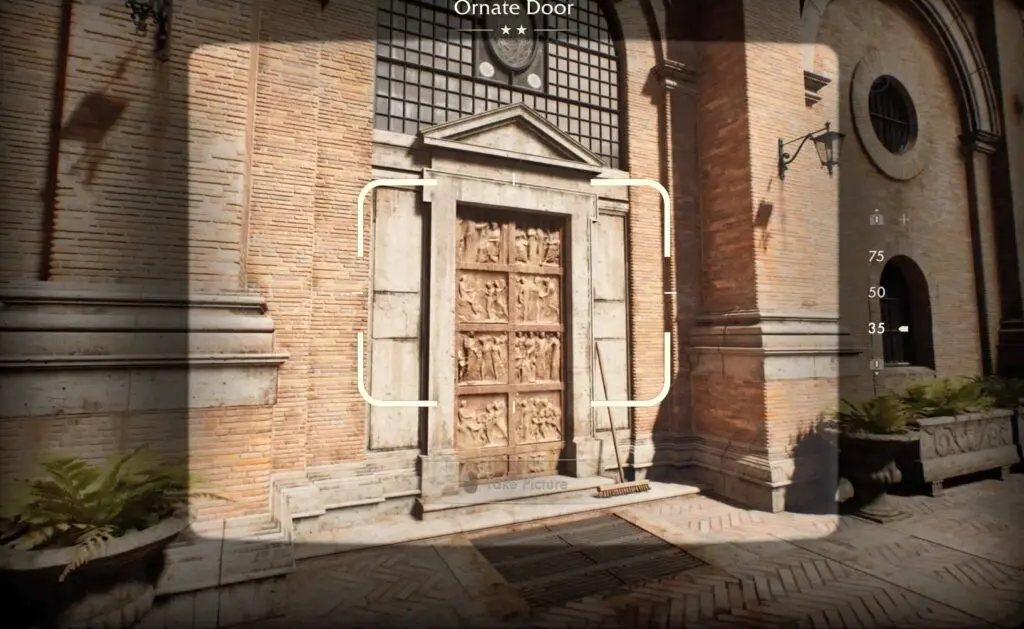Screen dimensions: 1024x629
Task: Select the 35 zoom level
Action: tap(876, 328)
